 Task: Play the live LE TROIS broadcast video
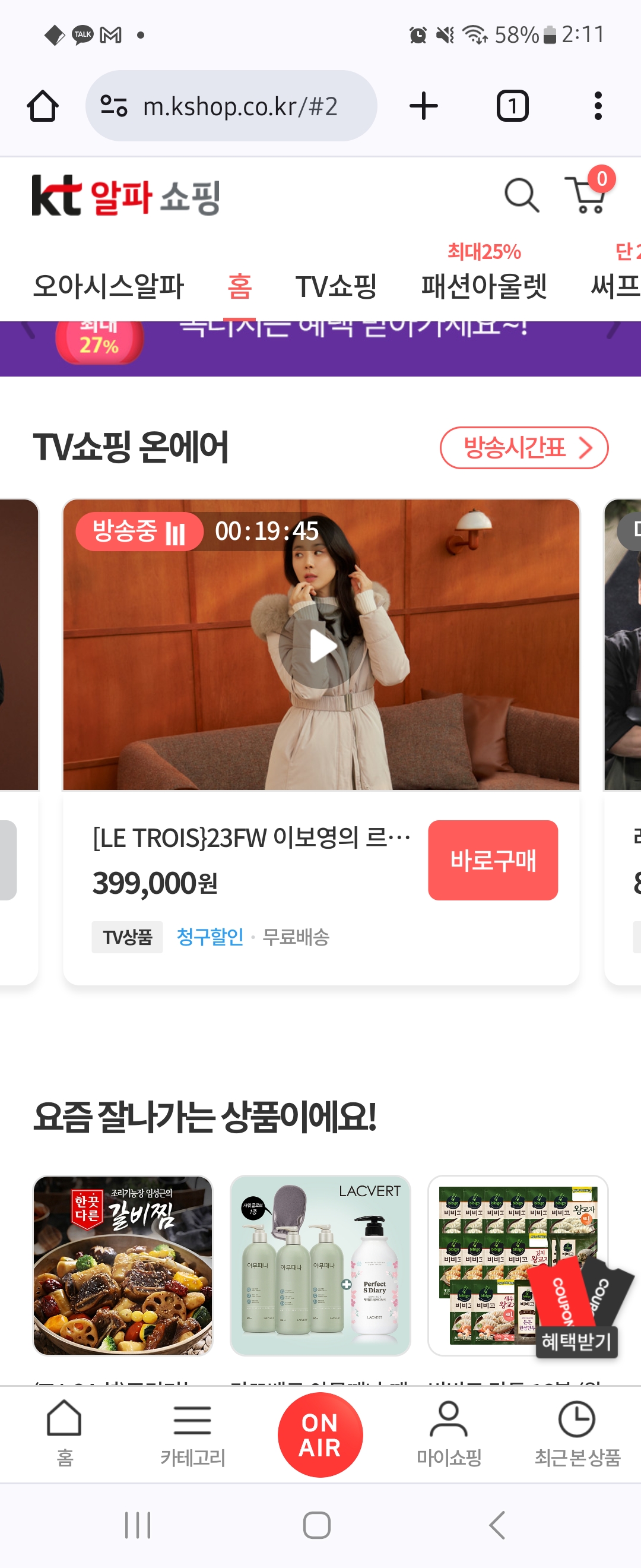321,646
